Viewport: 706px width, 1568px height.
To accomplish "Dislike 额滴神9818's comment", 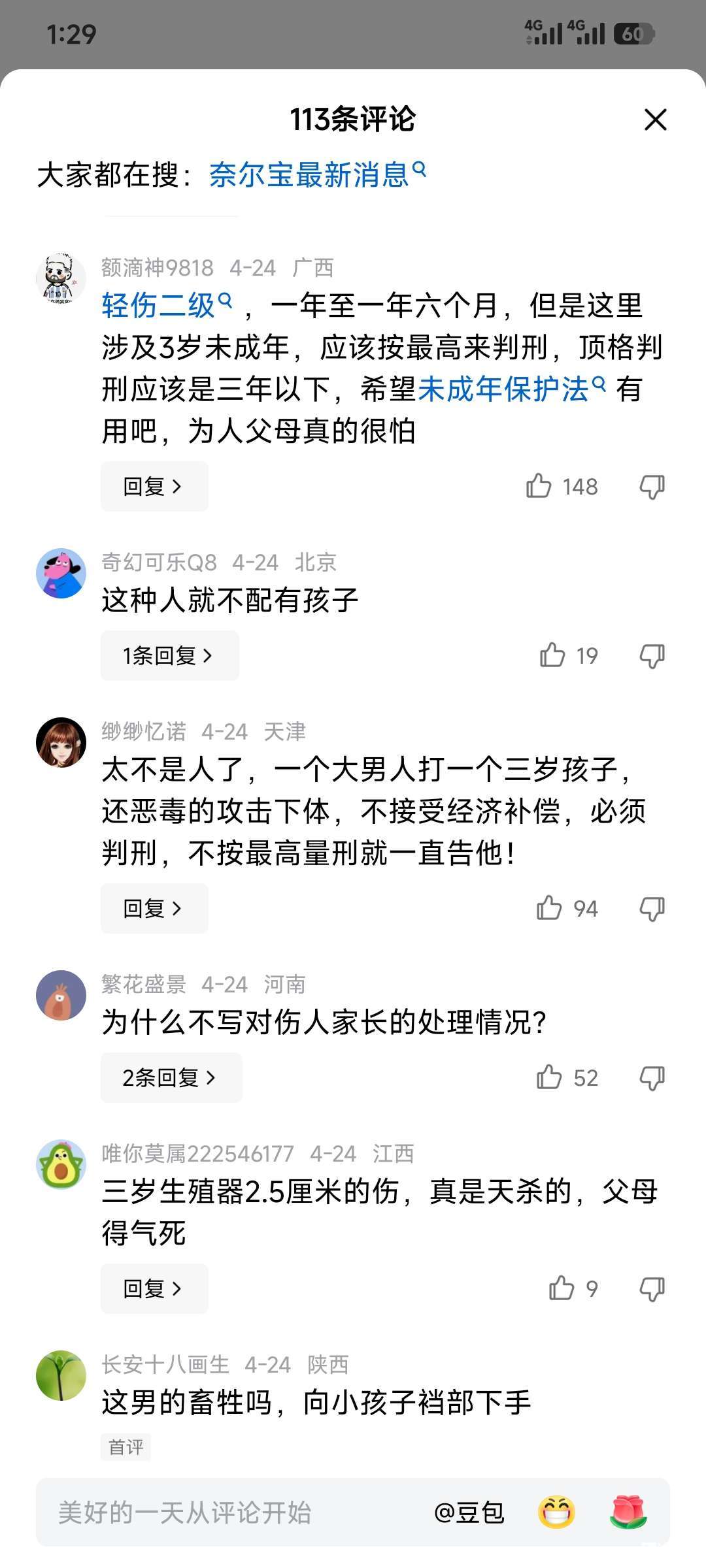I will [652, 487].
